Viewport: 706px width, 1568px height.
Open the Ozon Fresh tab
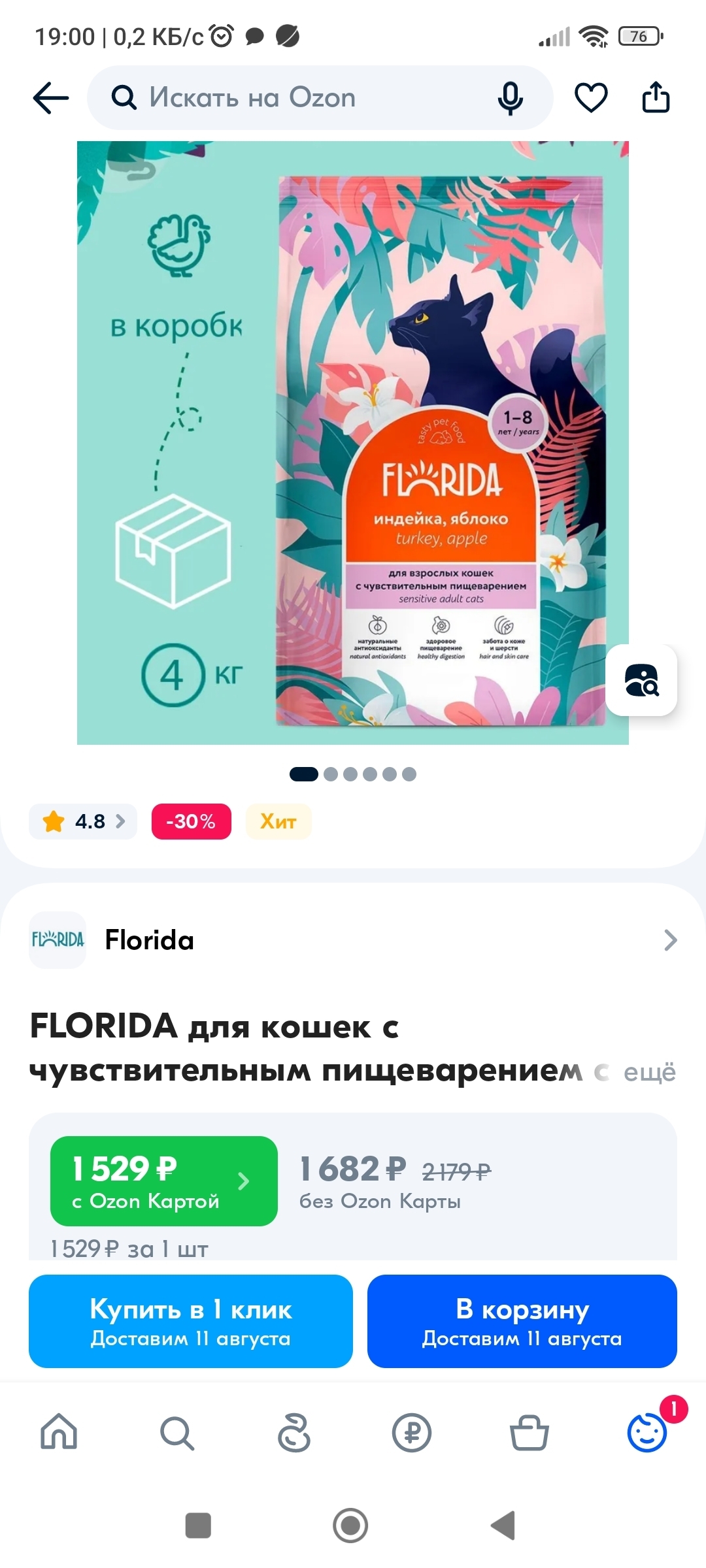point(294,1432)
